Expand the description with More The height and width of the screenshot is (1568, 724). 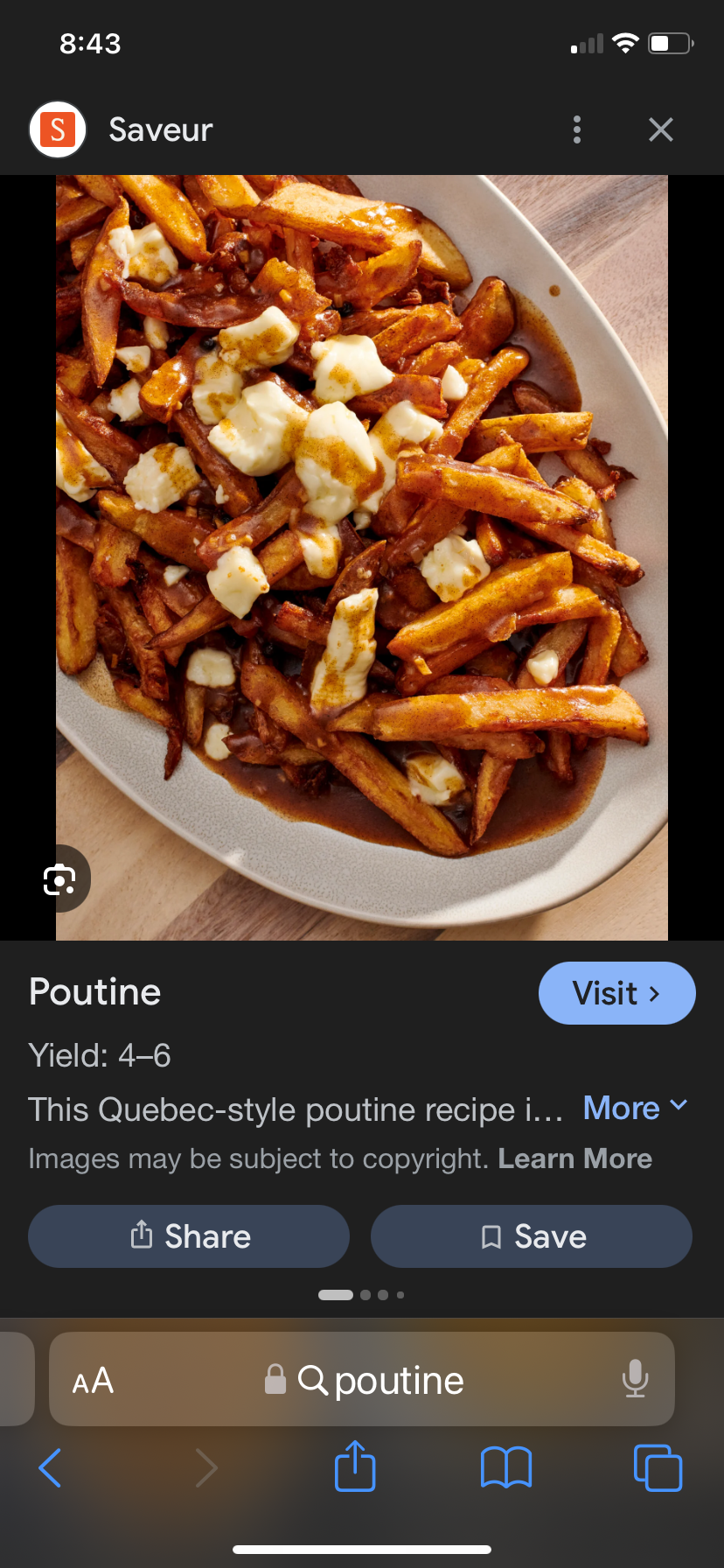[x=635, y=1108]
